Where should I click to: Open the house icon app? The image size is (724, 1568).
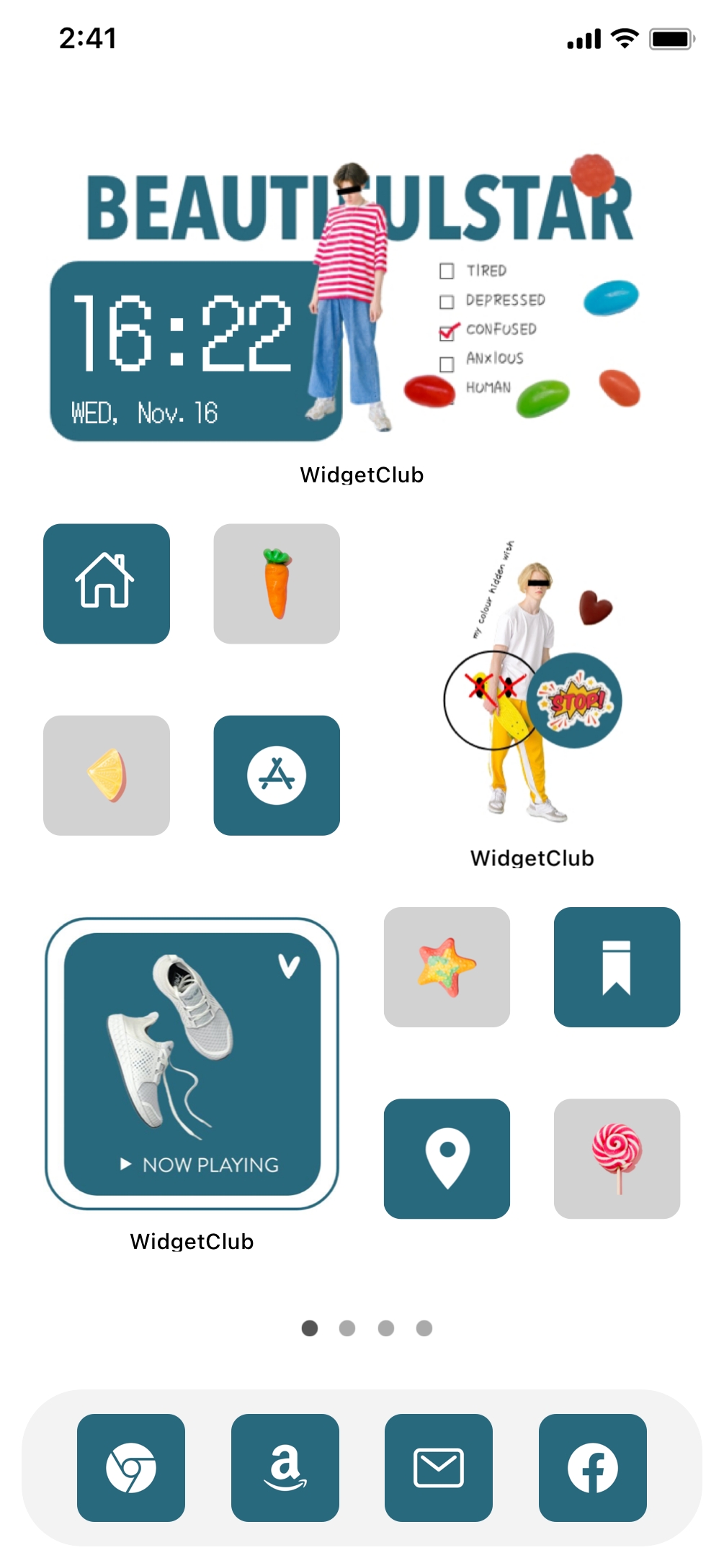pyautogui.click(x=107, y=583)
